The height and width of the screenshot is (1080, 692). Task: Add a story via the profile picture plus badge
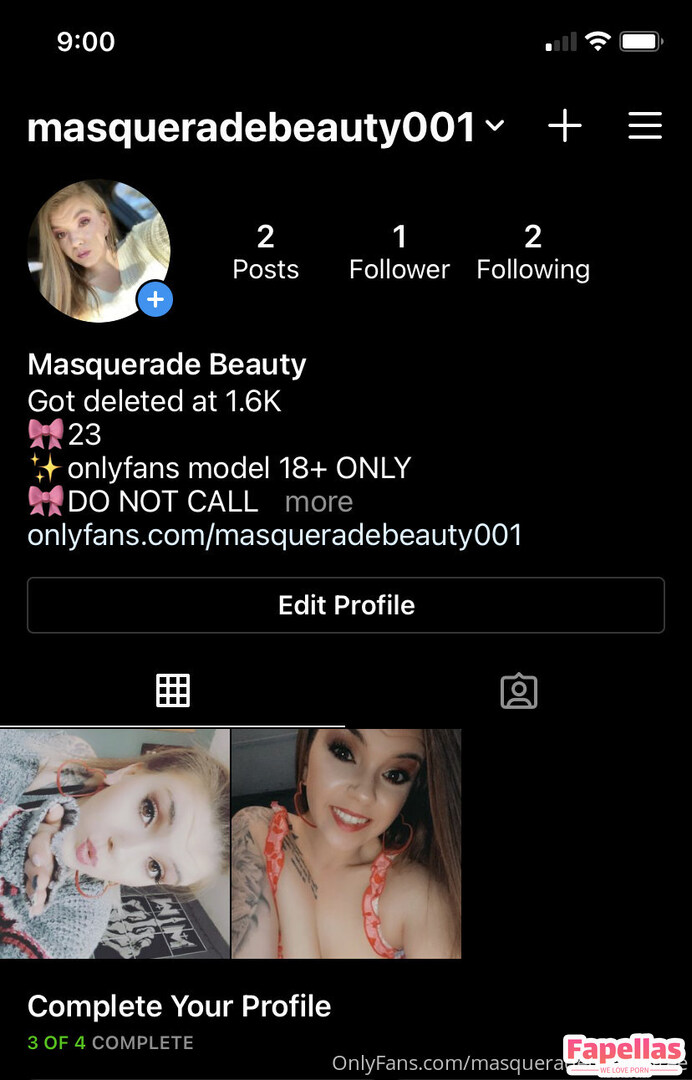click(155, 299)
